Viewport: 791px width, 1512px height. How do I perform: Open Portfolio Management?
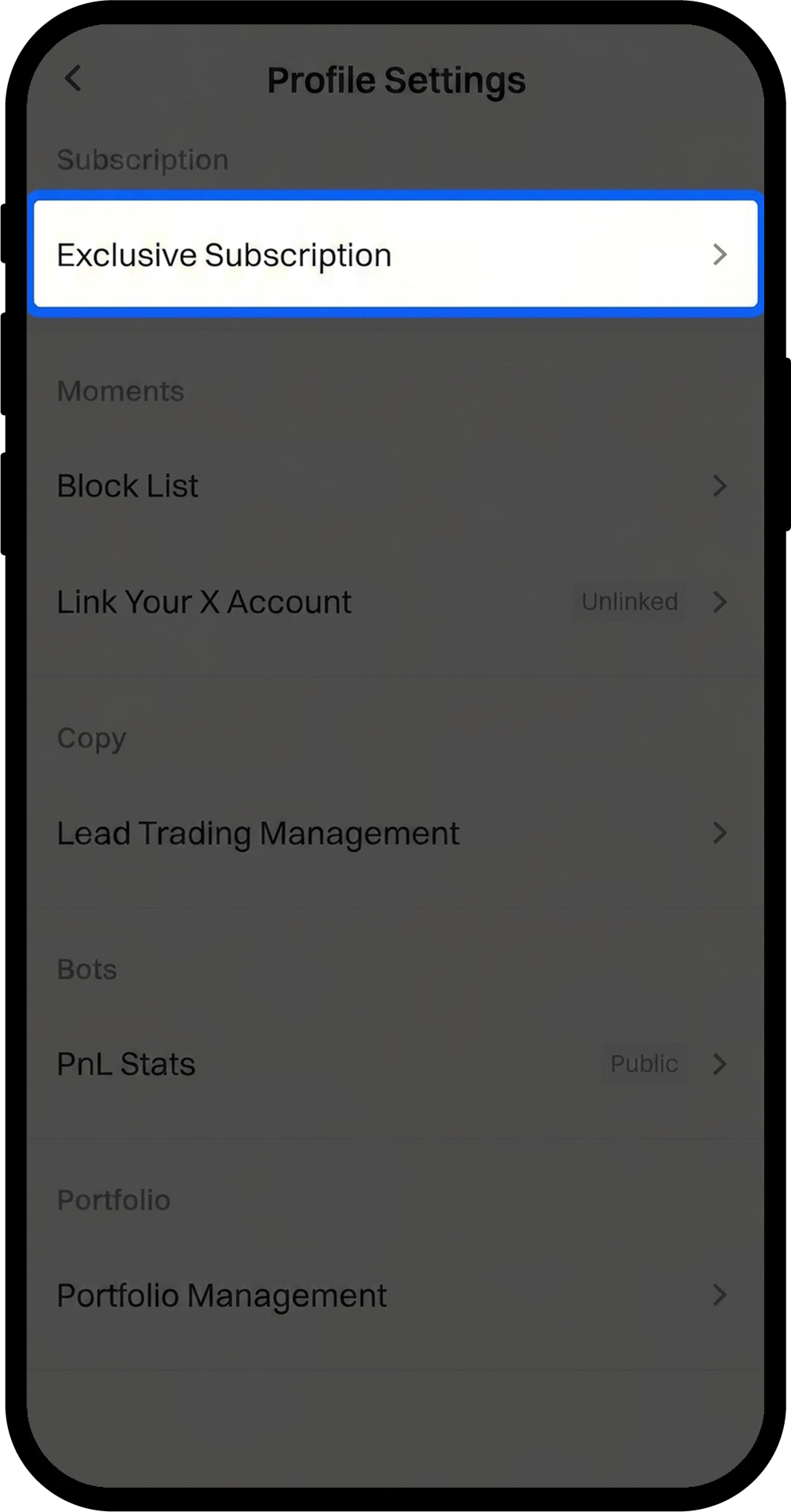pos(395,1295)
